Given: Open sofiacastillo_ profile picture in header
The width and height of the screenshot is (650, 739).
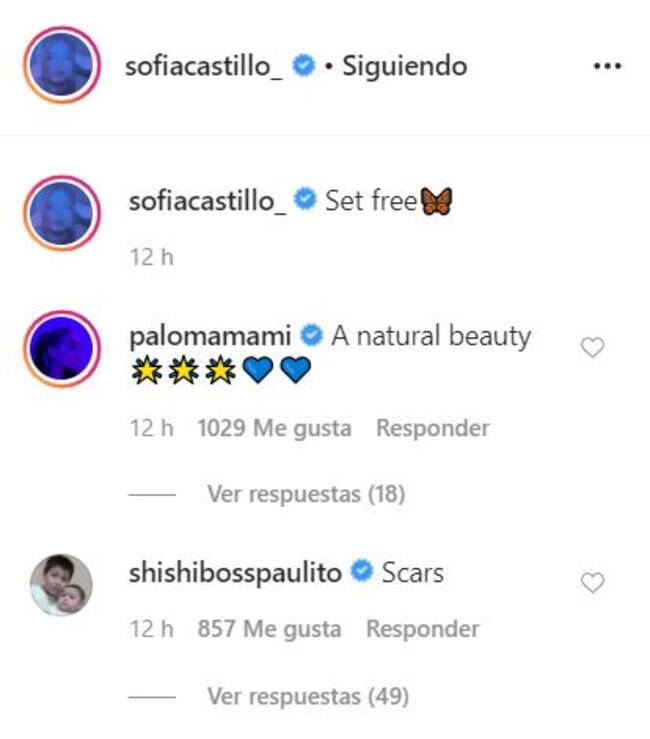Looking at the screenshot, I should click(62, 67).
